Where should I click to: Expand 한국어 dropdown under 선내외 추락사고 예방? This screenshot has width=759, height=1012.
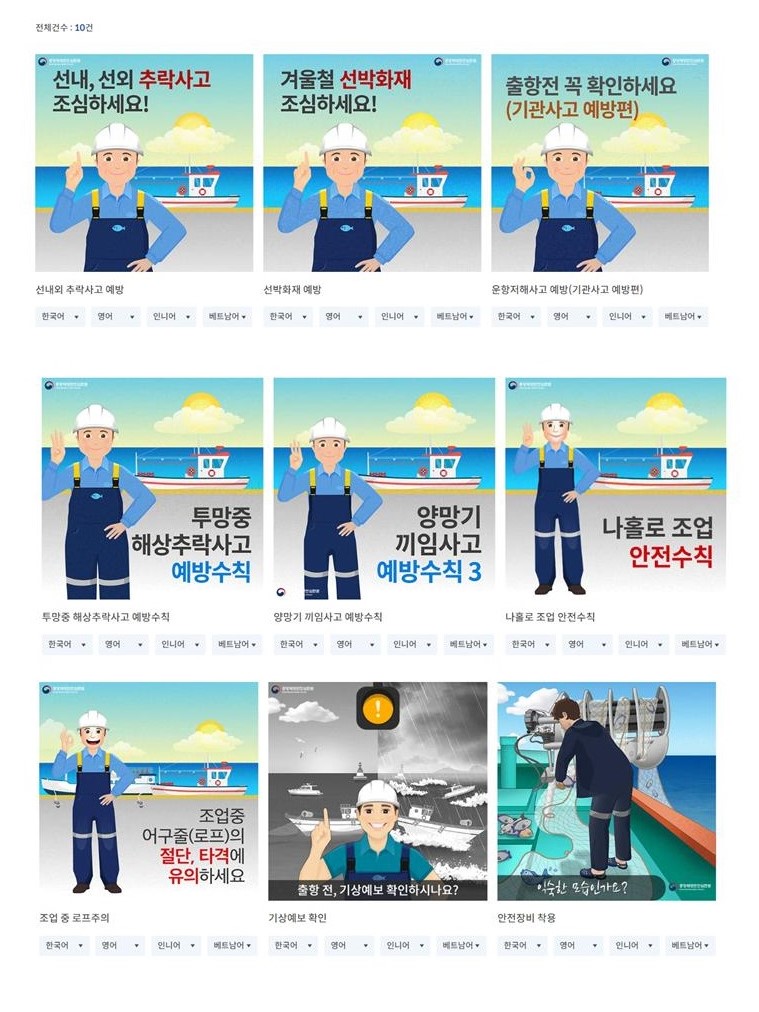click(x=59, y=317)
